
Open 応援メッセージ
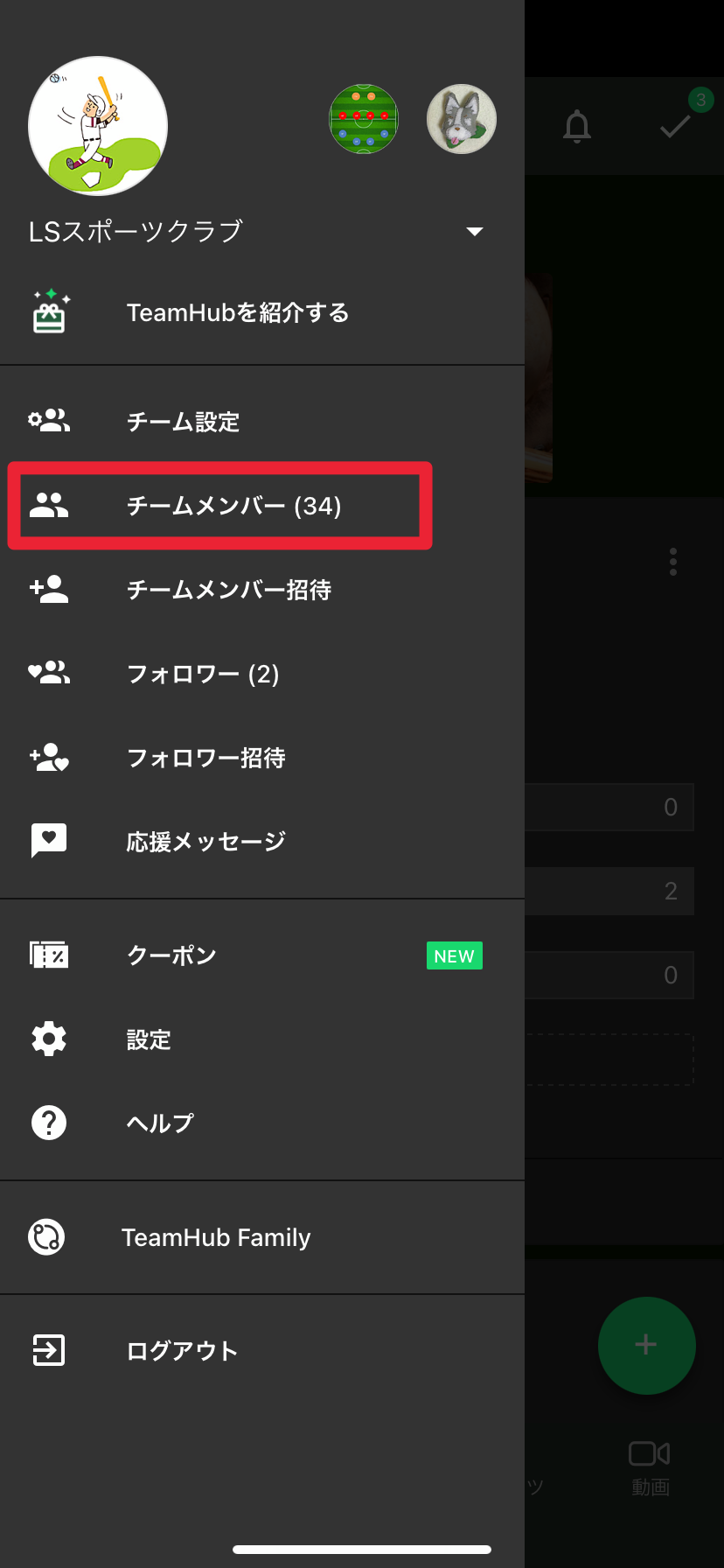(205, 842)
